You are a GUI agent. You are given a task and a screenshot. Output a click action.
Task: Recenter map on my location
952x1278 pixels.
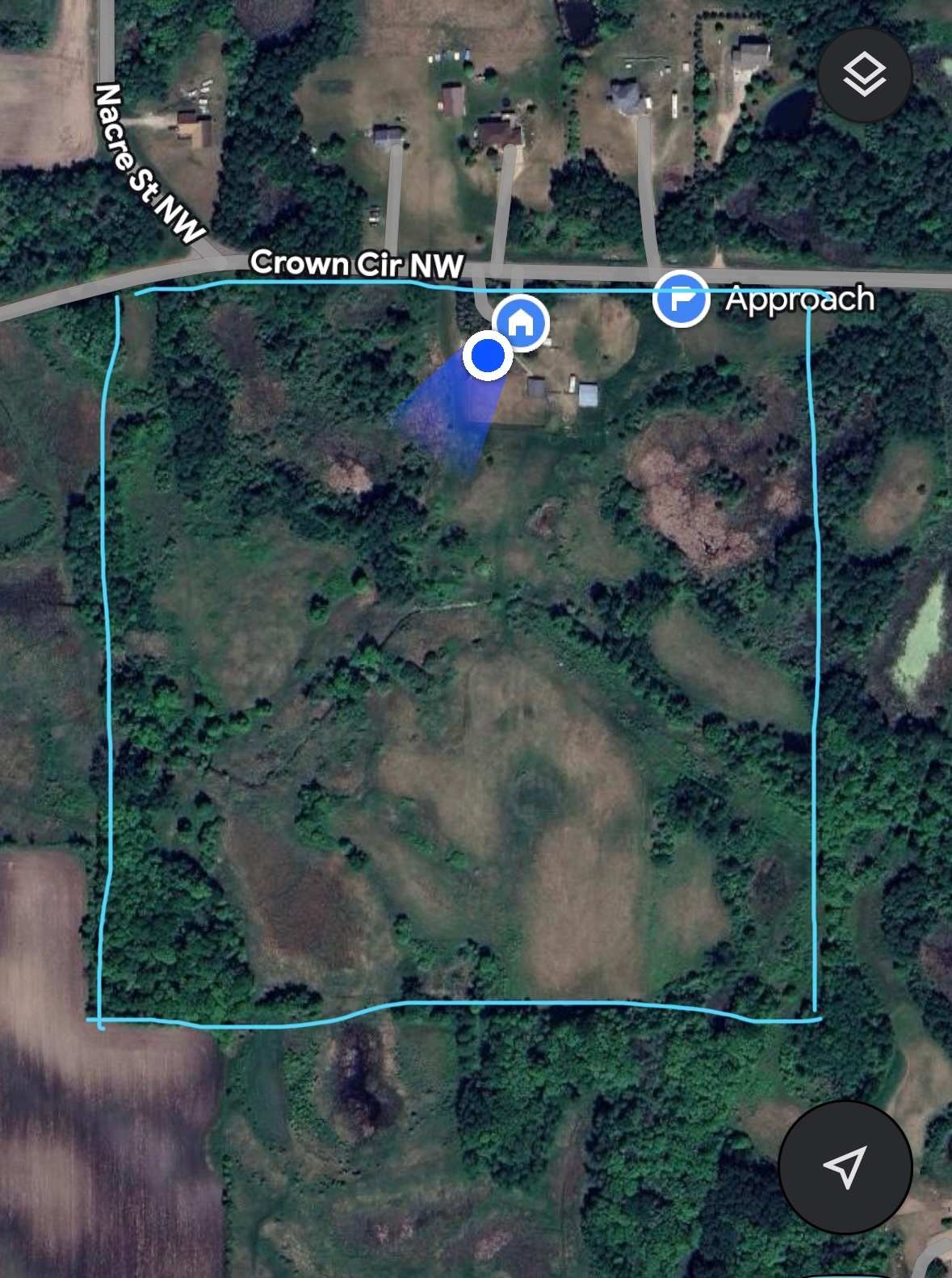845,1166
